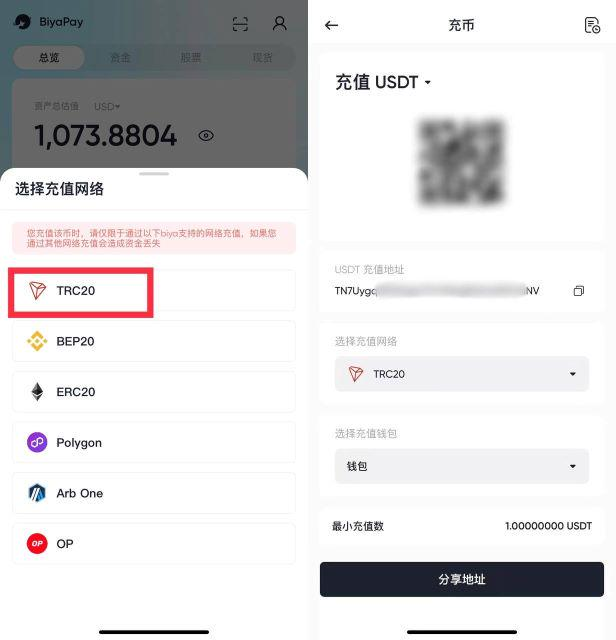The width and height of the screenshot is (616, 640).
Task: Choose BEP20 as deposit network
Action: (x=154, y=341)
